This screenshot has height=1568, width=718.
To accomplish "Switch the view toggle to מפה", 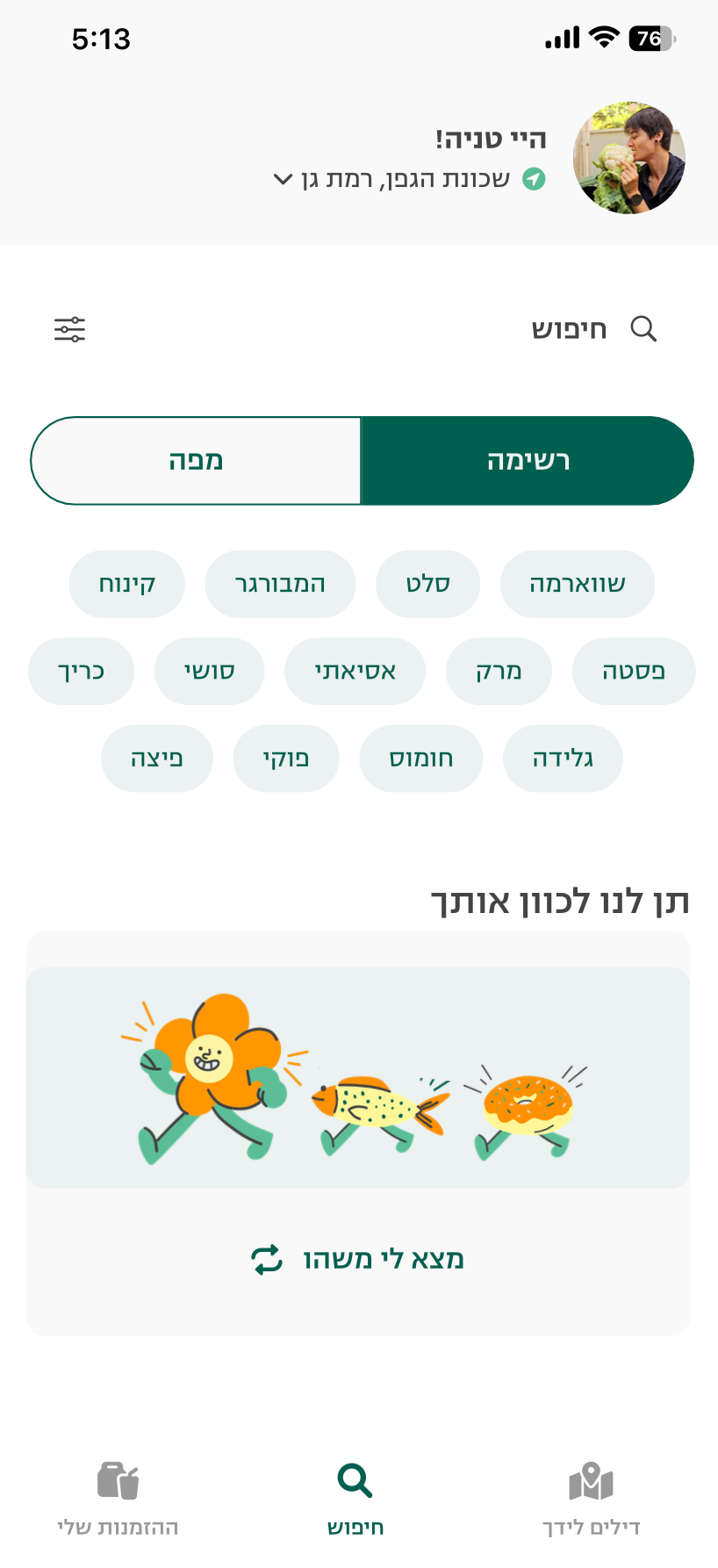I will click(x=195, y=460).
